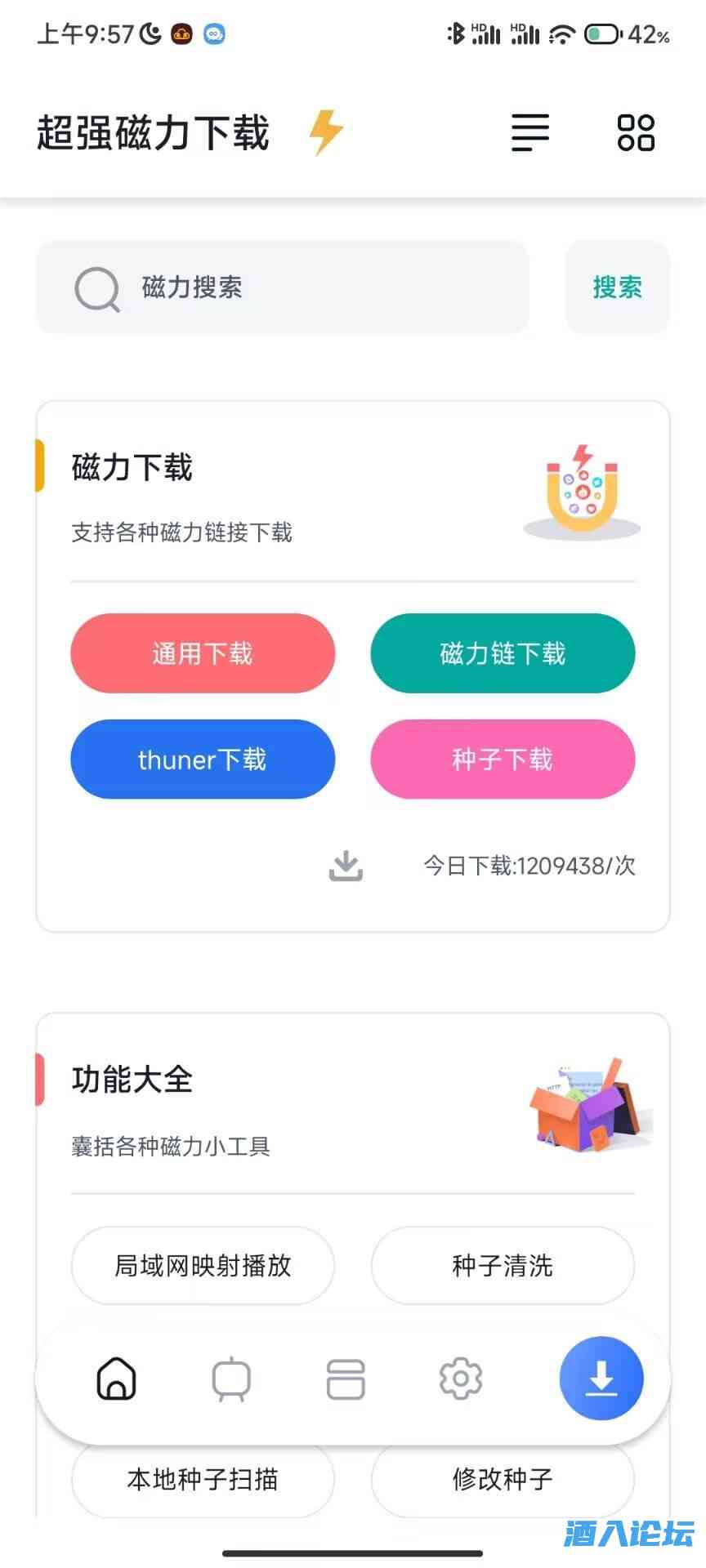Open 局域网映射播放 tool
Screen dimensions: 706x1568
click(203, 1266)
